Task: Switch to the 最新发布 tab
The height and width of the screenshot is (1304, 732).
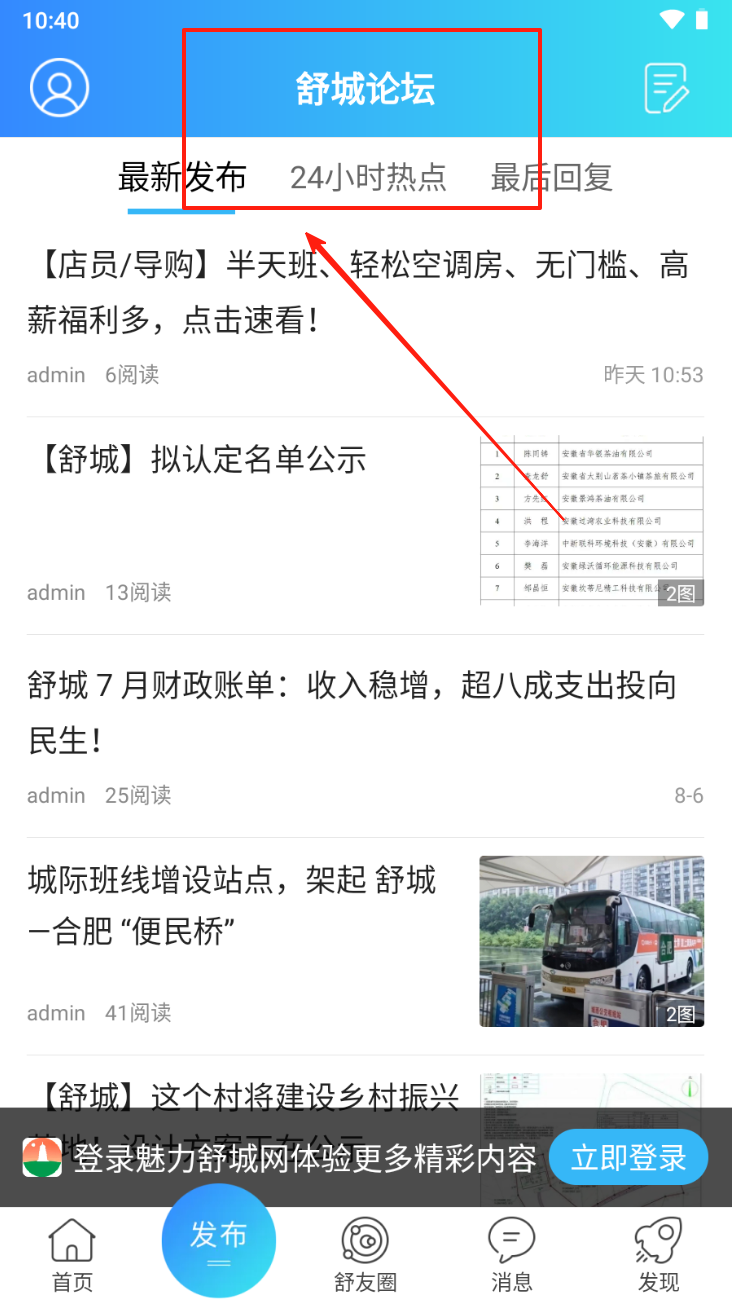Action: [x=182, y=178]
